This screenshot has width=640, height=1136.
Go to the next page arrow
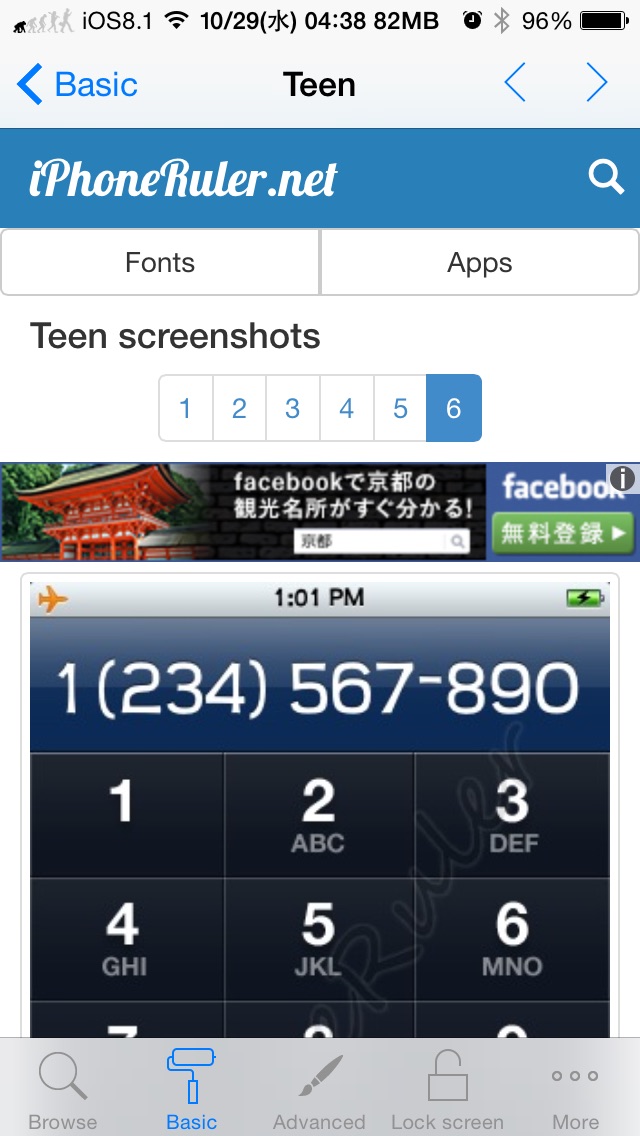(596, 84)
